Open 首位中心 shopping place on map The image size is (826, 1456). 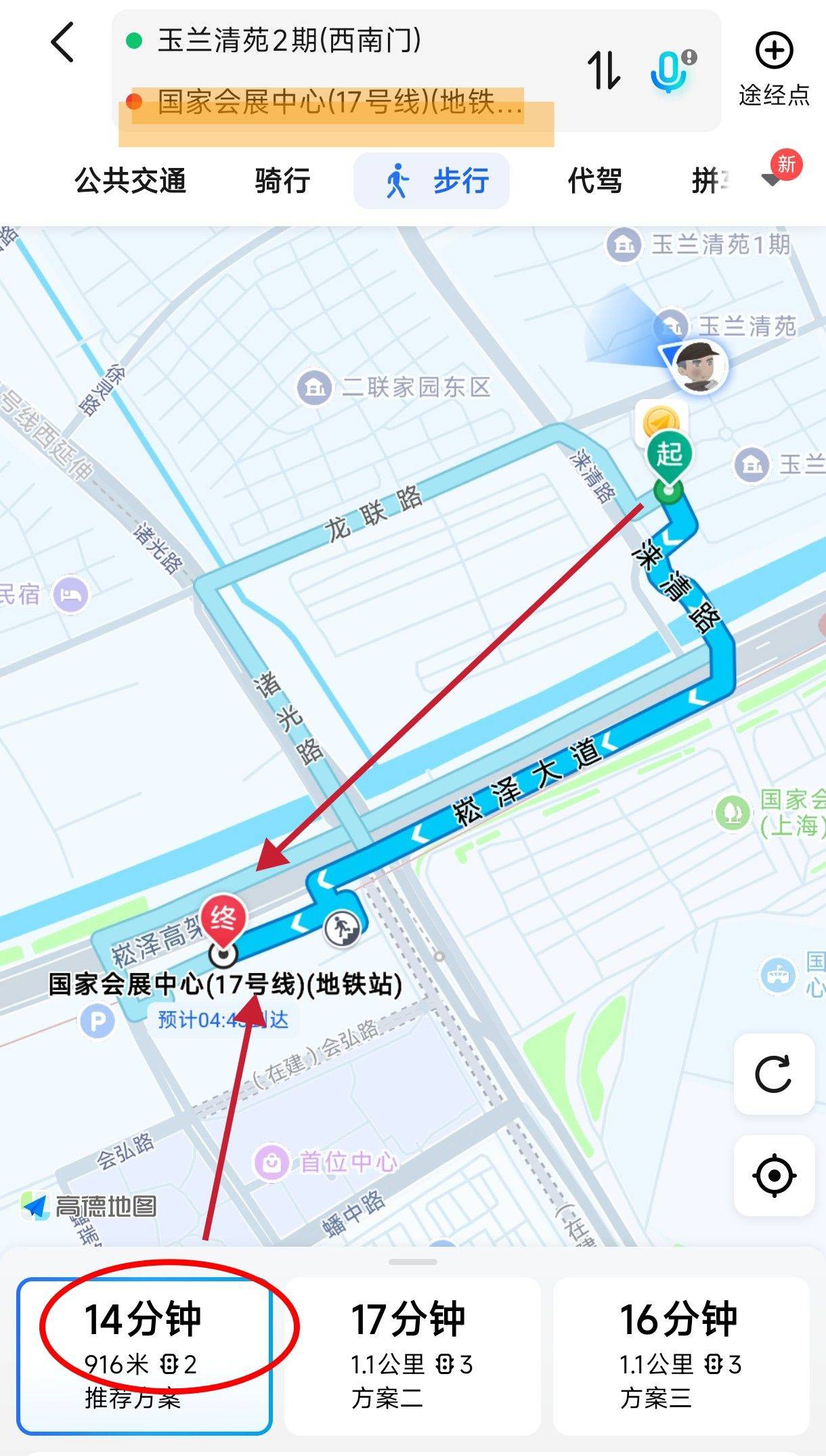pos(326,1162)
